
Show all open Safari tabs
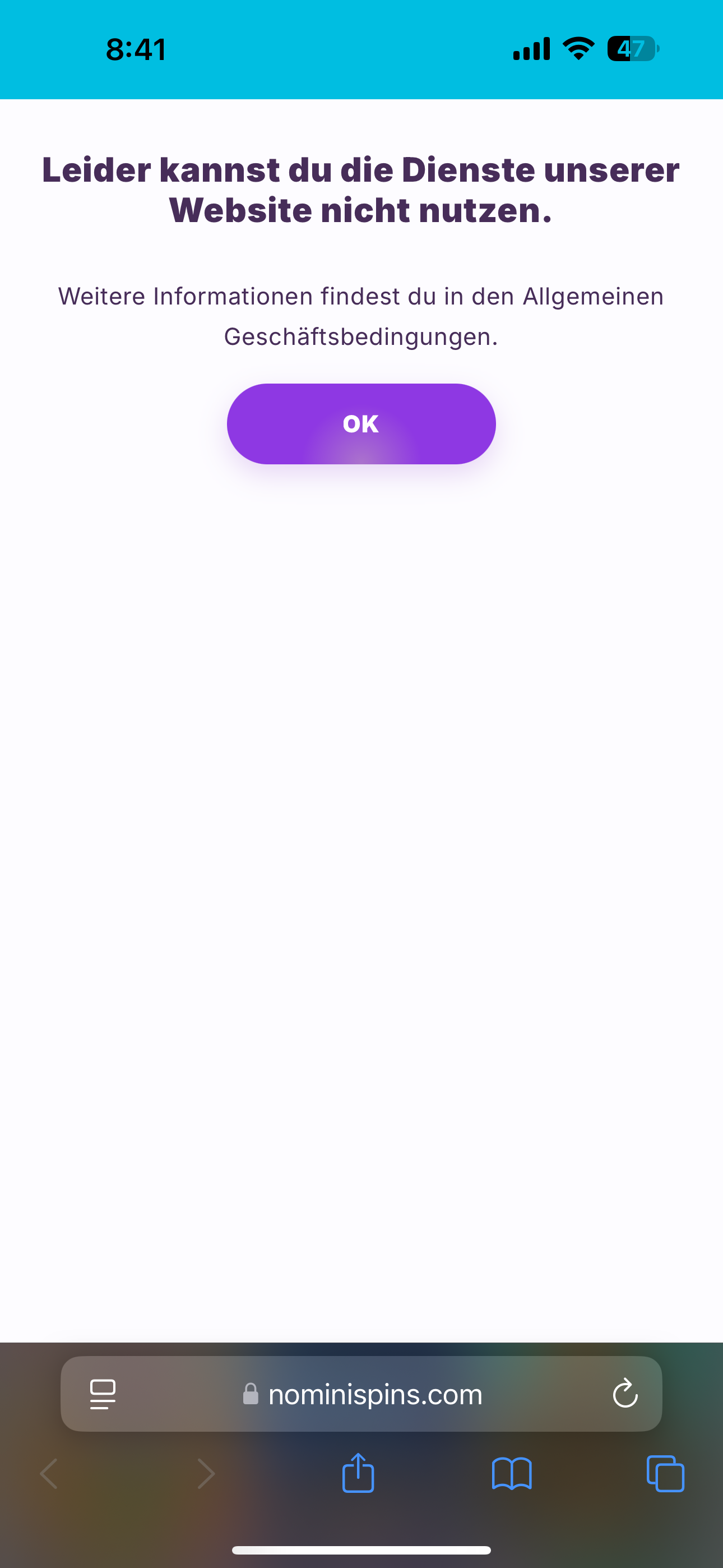pos(665,1474)
